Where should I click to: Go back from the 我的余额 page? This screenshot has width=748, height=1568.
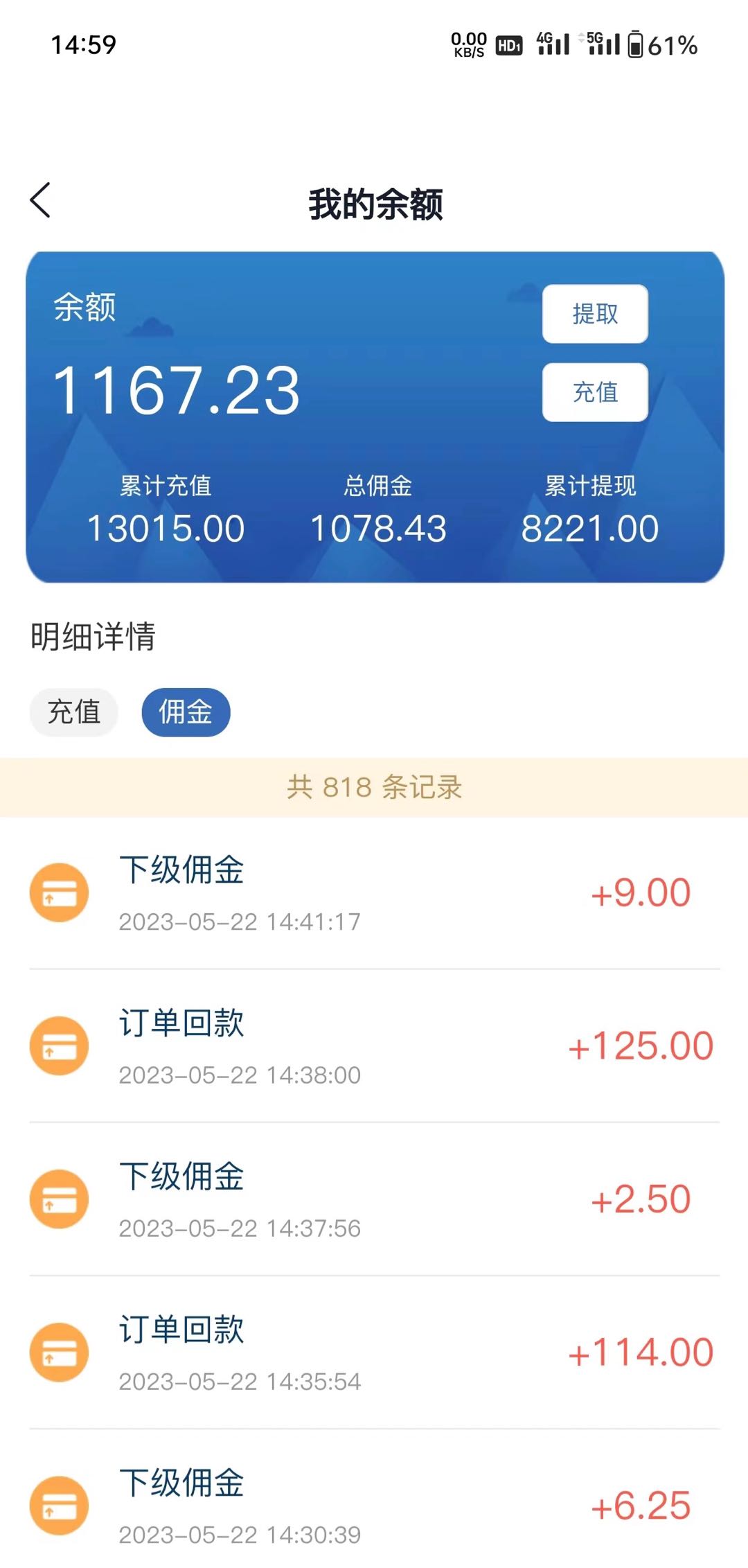coord(41,201)
